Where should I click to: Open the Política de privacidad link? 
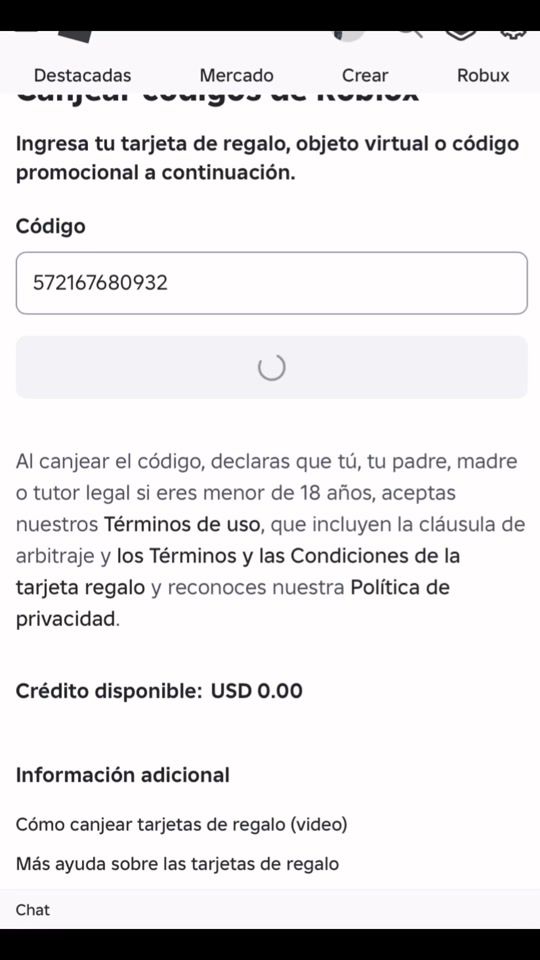click(233, 603)
